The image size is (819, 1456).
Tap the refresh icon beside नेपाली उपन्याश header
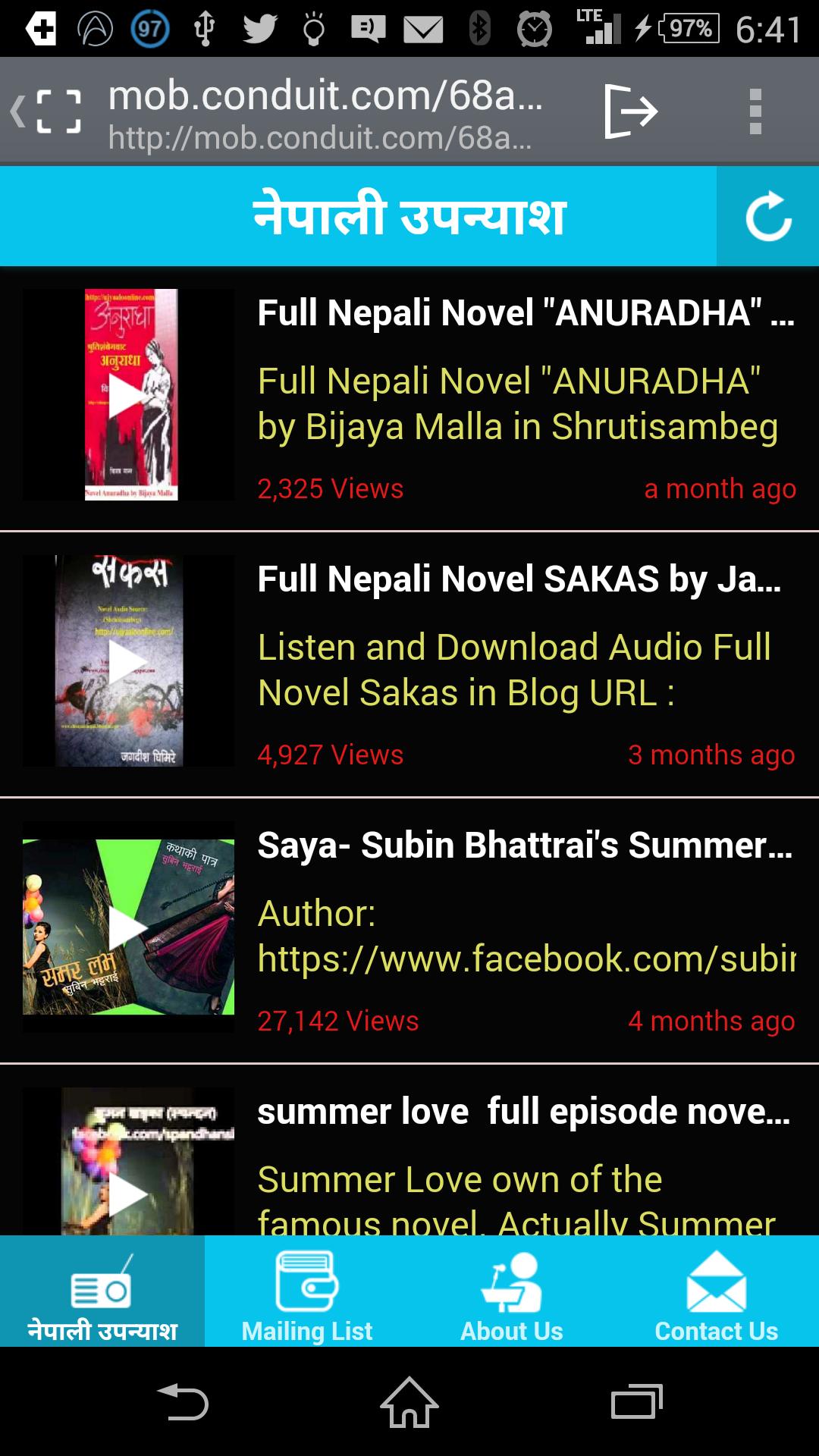[x=768, y=215]
